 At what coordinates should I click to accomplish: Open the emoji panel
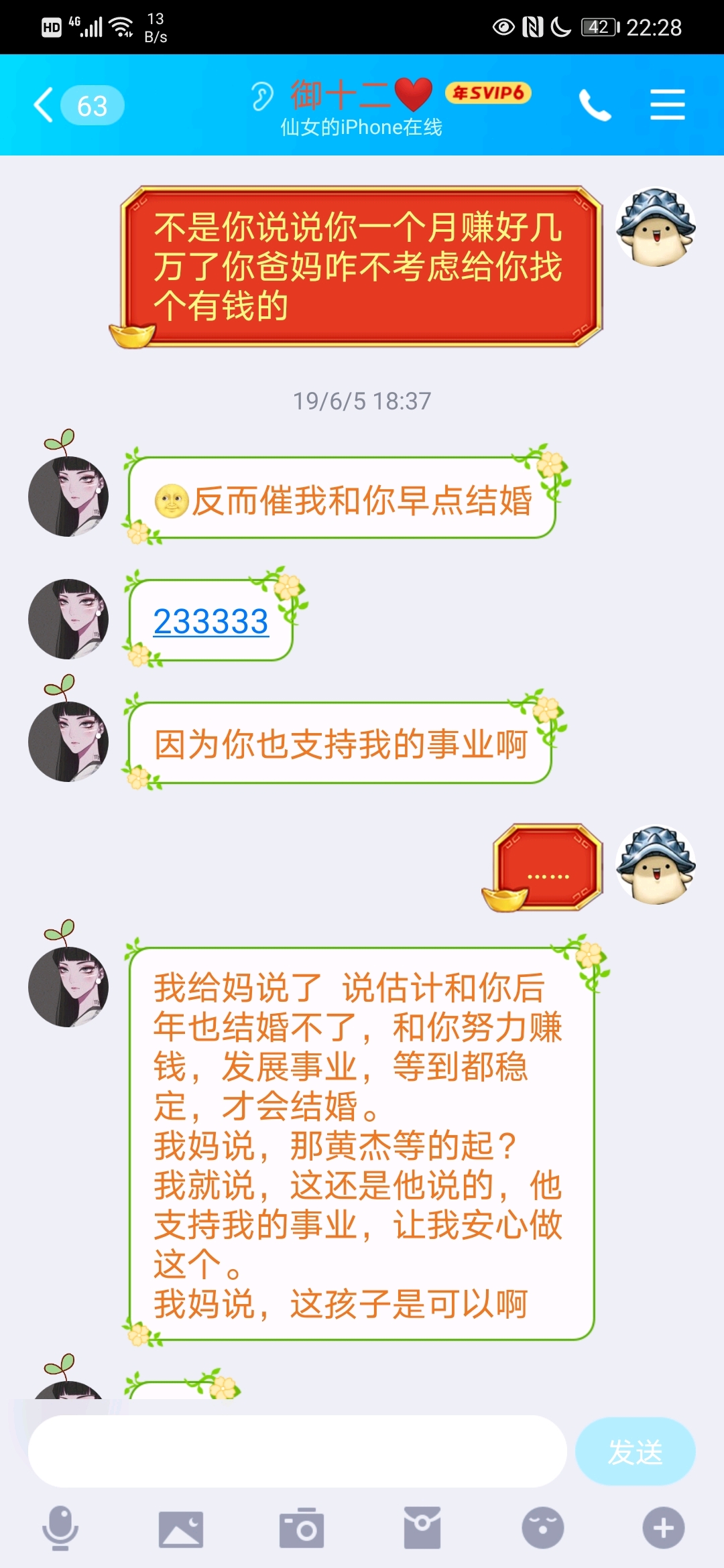542,1528
